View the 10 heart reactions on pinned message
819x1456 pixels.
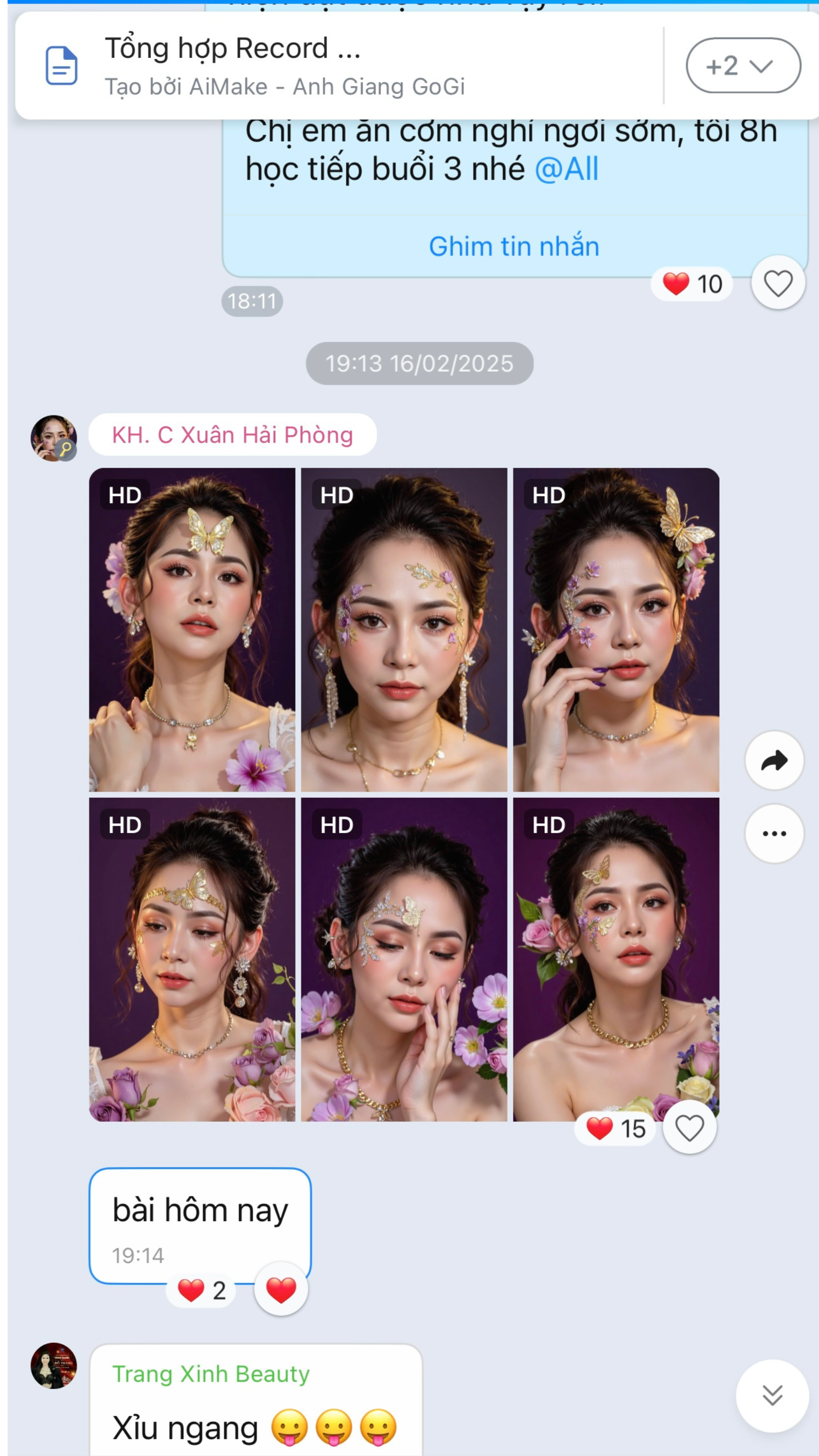pyautogui.click(x=691, y=284)
